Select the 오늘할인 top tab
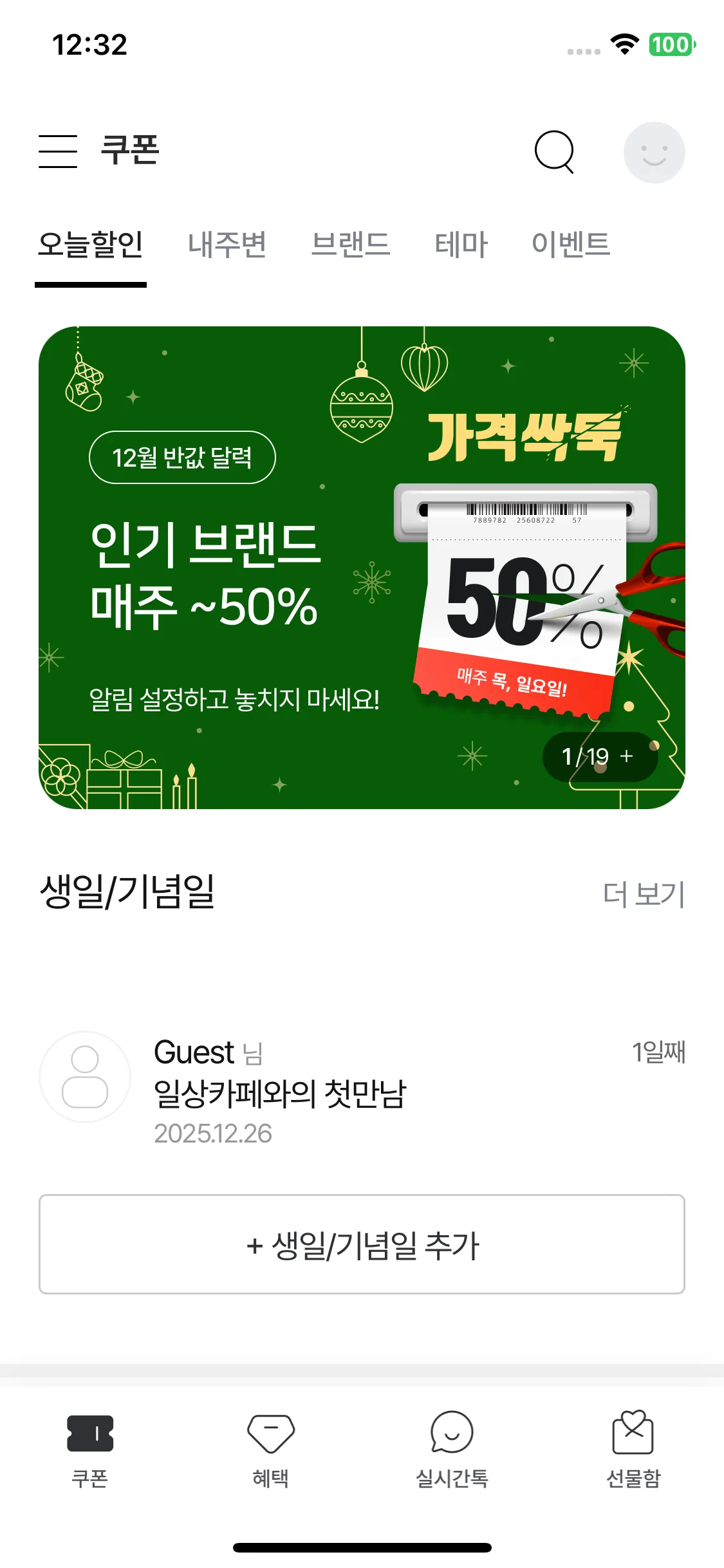Screen dimensions: 724x1568 91,245
